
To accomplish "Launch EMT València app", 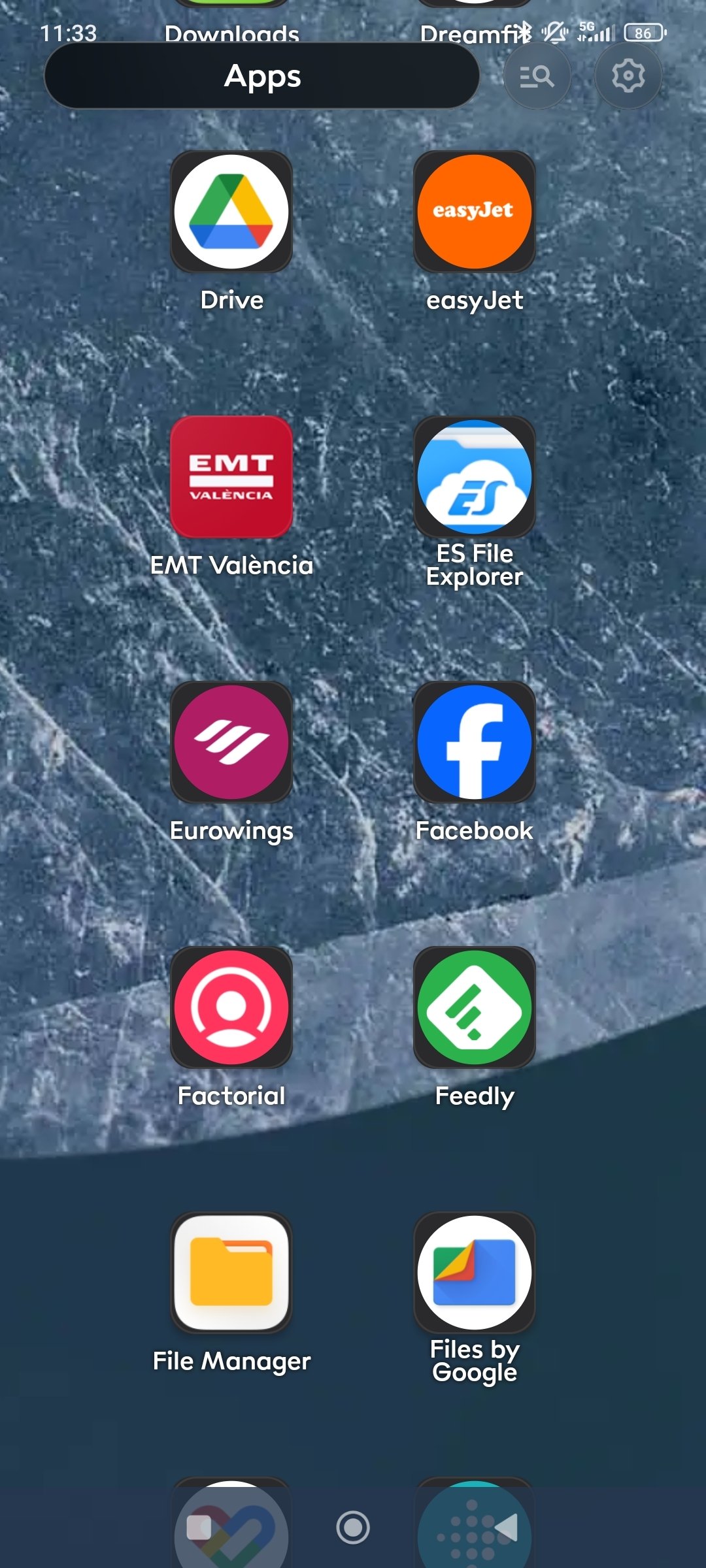I will pos(231,477).
